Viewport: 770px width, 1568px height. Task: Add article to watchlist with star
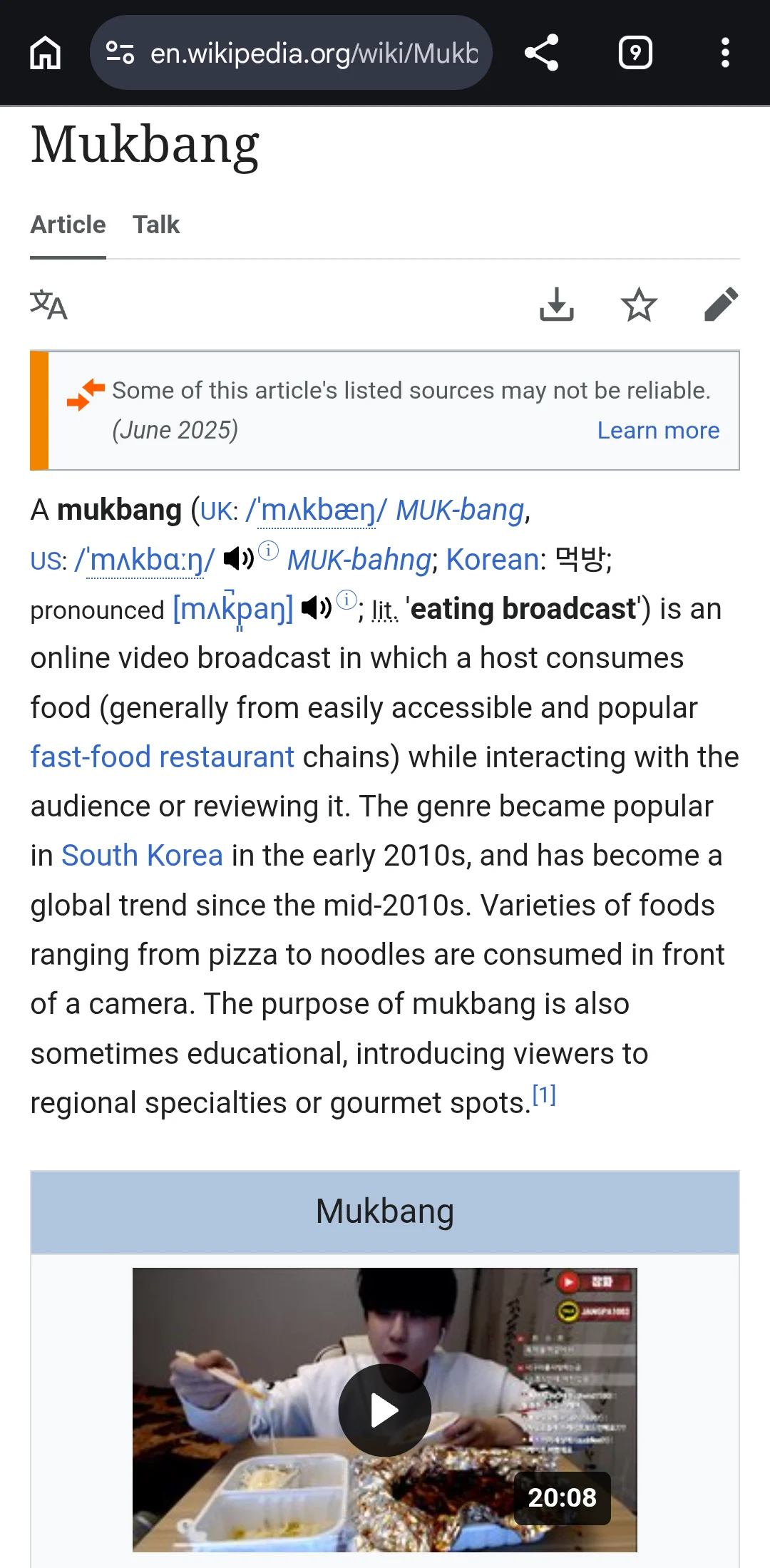[x=639, y=305]
